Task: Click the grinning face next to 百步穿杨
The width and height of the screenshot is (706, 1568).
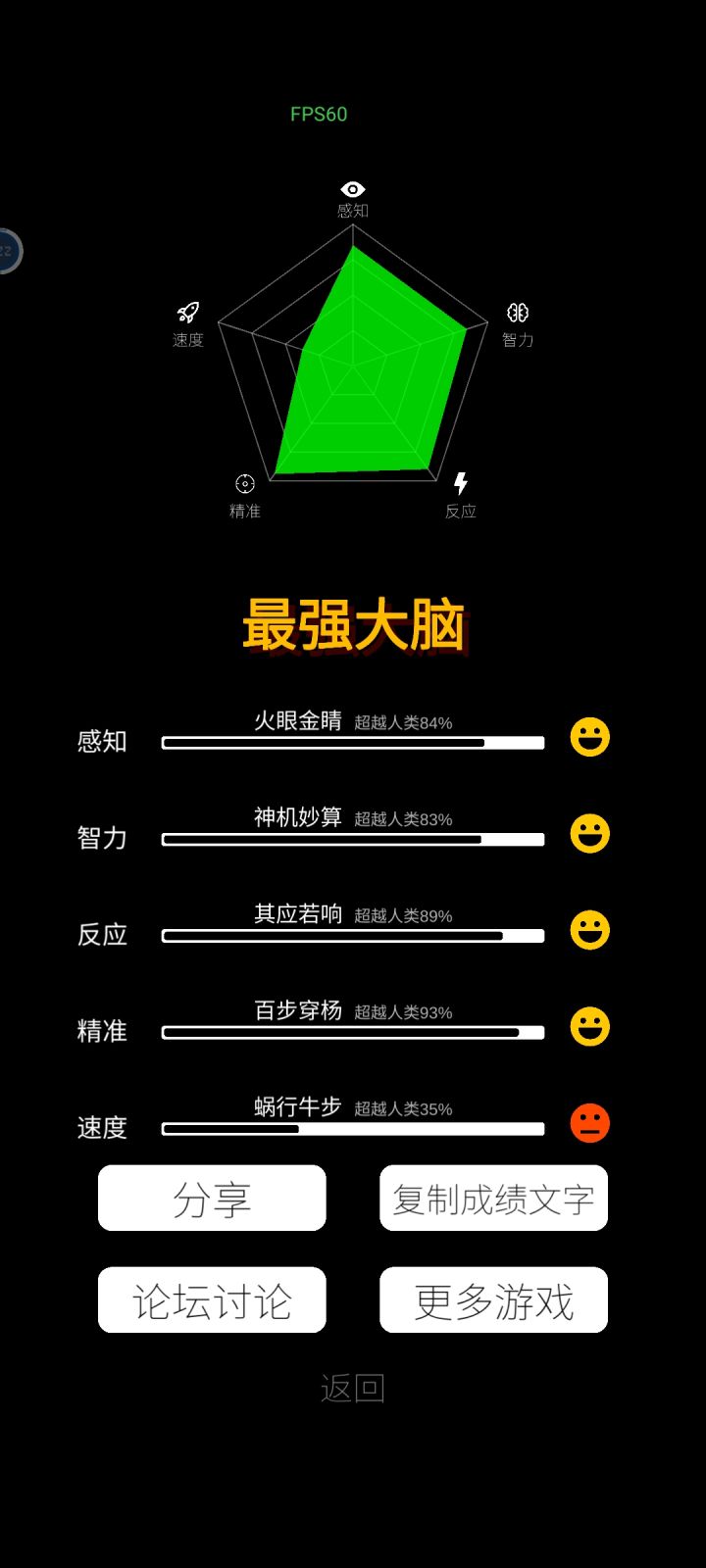Action: (x=588, y=1028)
